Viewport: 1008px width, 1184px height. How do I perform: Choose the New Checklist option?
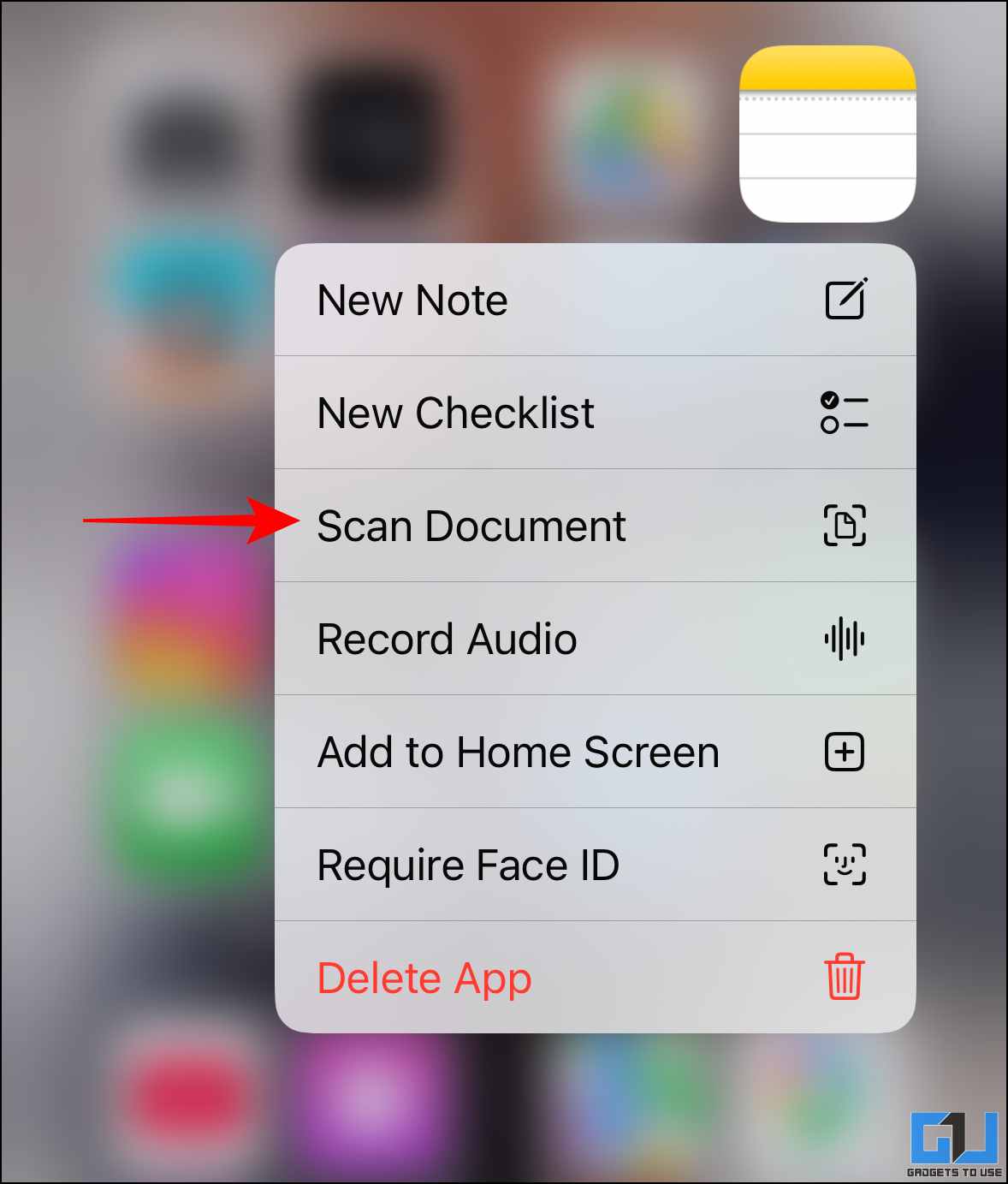(595, 413)
